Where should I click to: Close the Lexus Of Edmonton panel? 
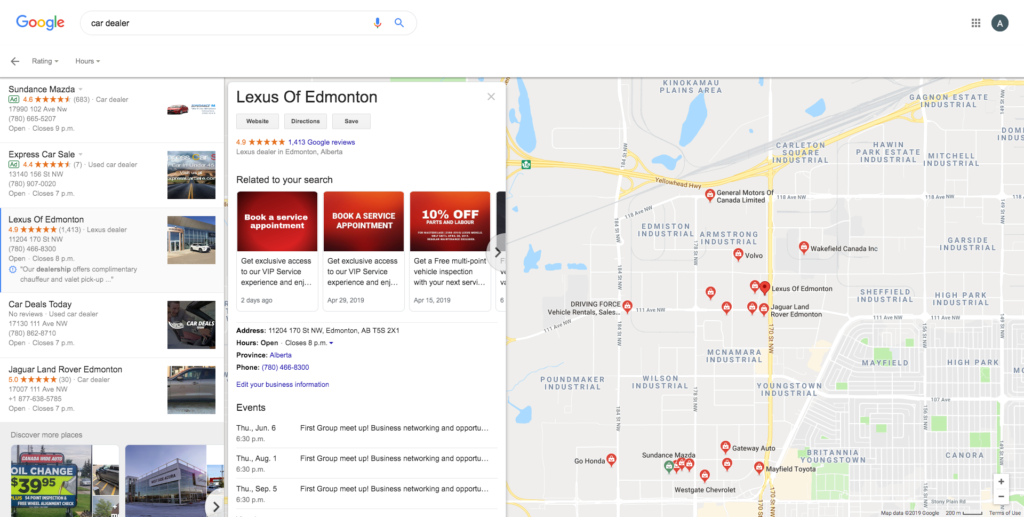pyautogui.click(x=491, y=96)
